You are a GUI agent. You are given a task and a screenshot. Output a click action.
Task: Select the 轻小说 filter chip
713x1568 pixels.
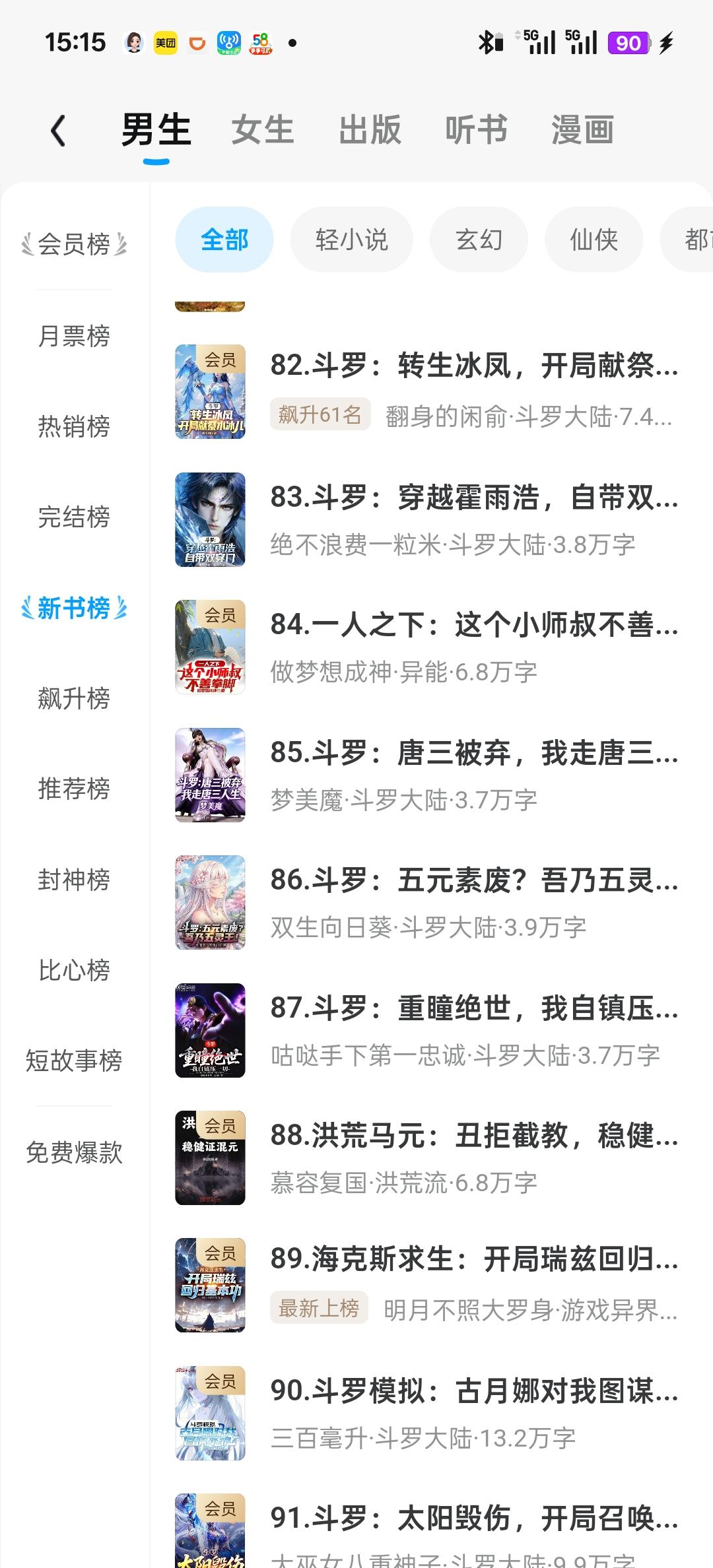(351, 240)
